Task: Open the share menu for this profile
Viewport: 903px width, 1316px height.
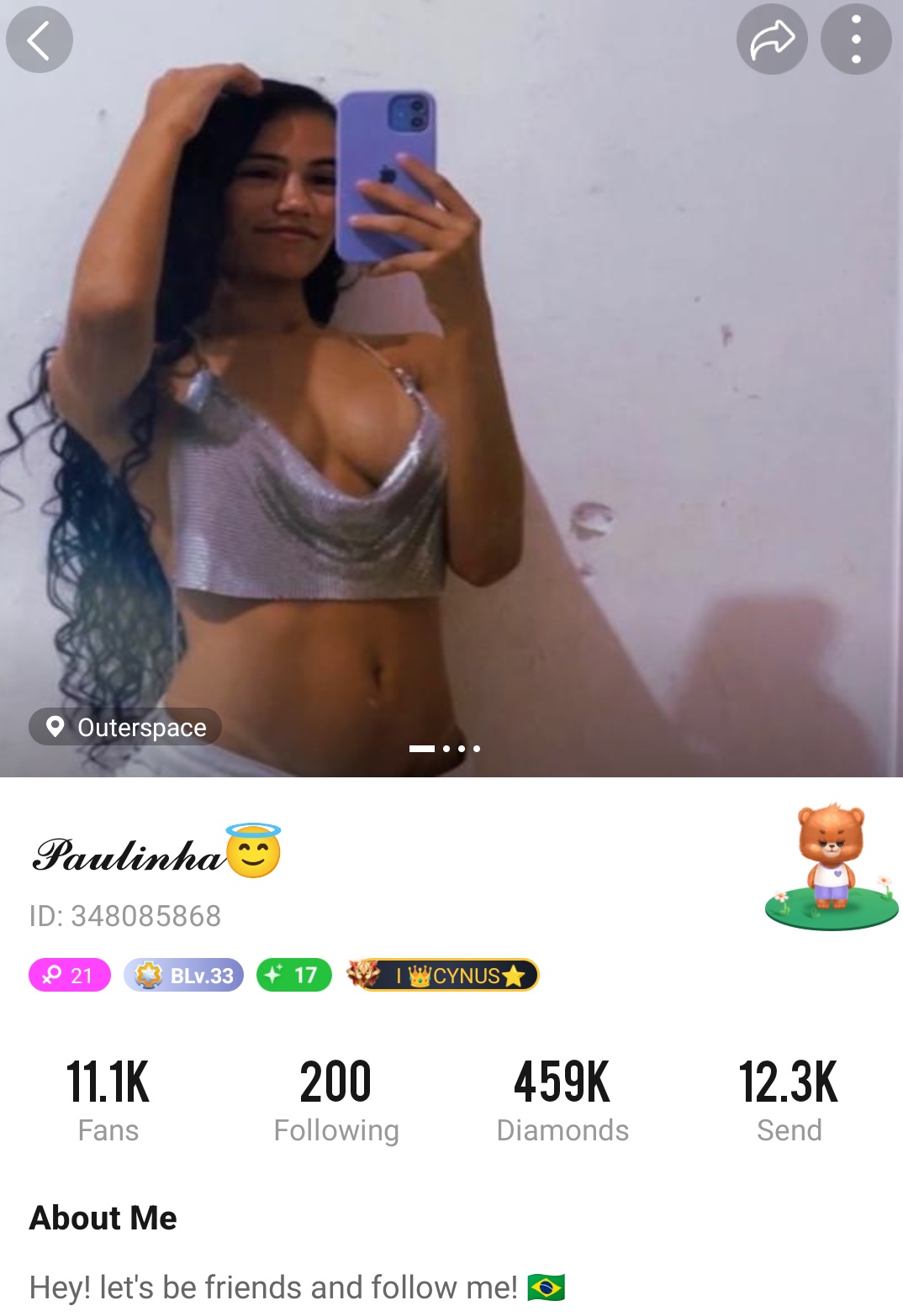Action: pyautogui.click(x=771, y=39)
